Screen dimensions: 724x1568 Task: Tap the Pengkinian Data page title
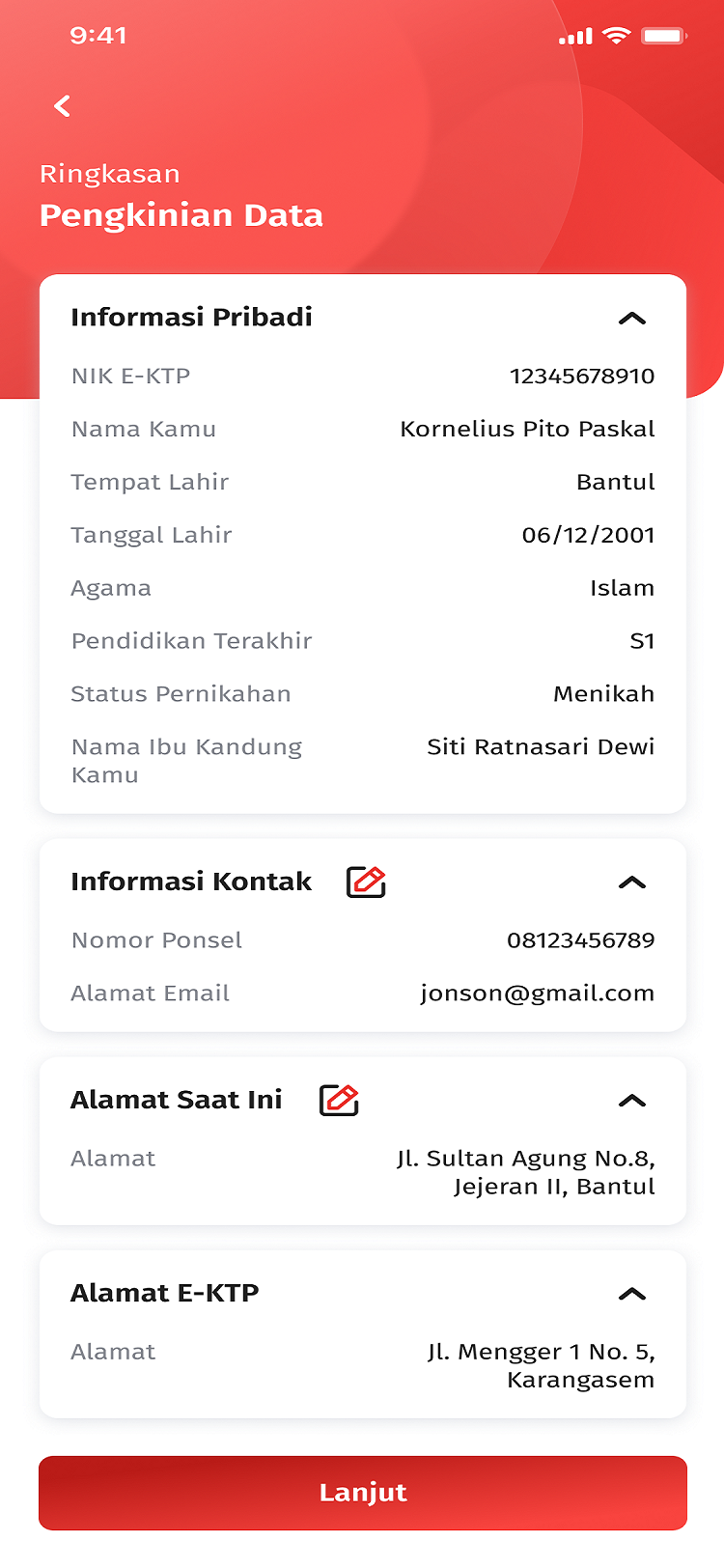click(x=181, y=214)
